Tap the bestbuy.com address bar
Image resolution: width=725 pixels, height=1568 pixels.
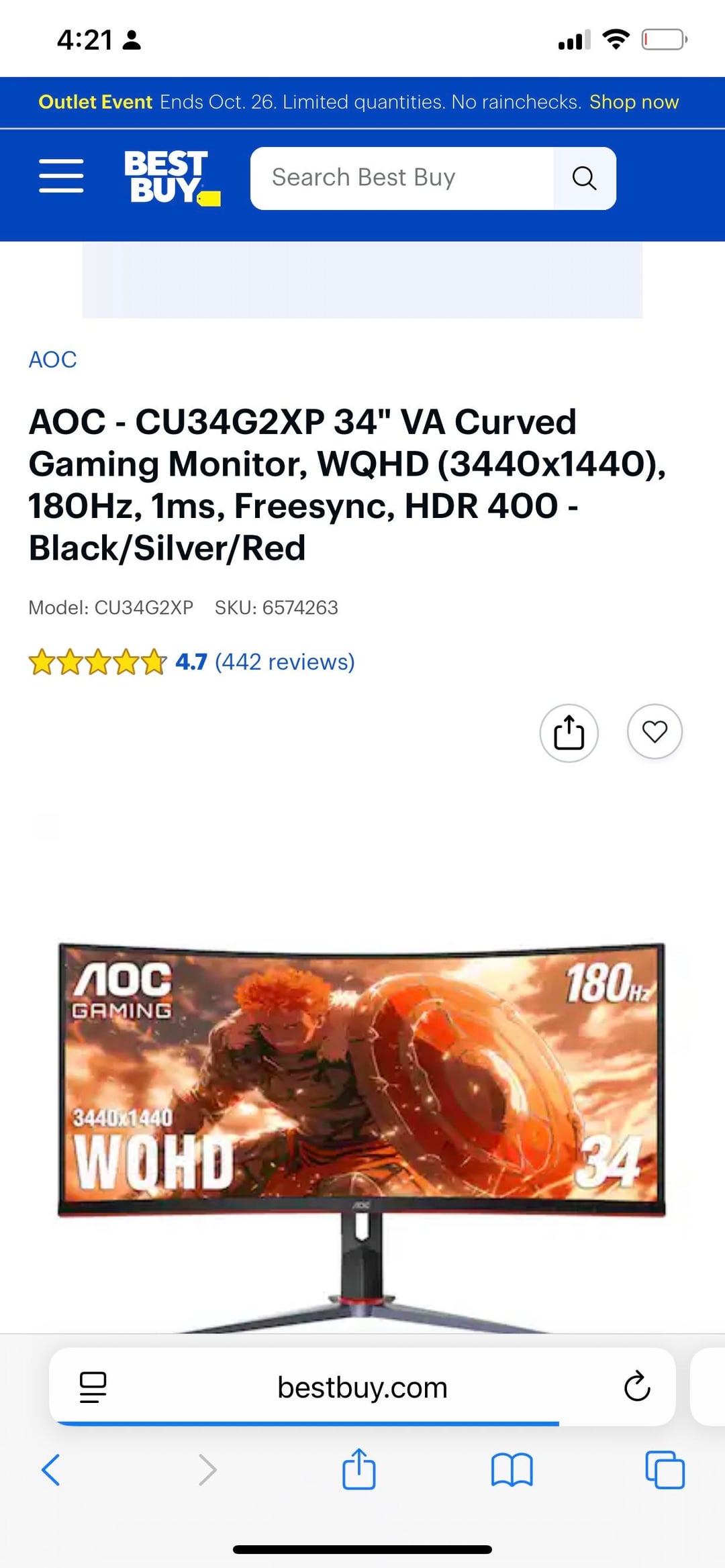click(x=362, y=1387)
